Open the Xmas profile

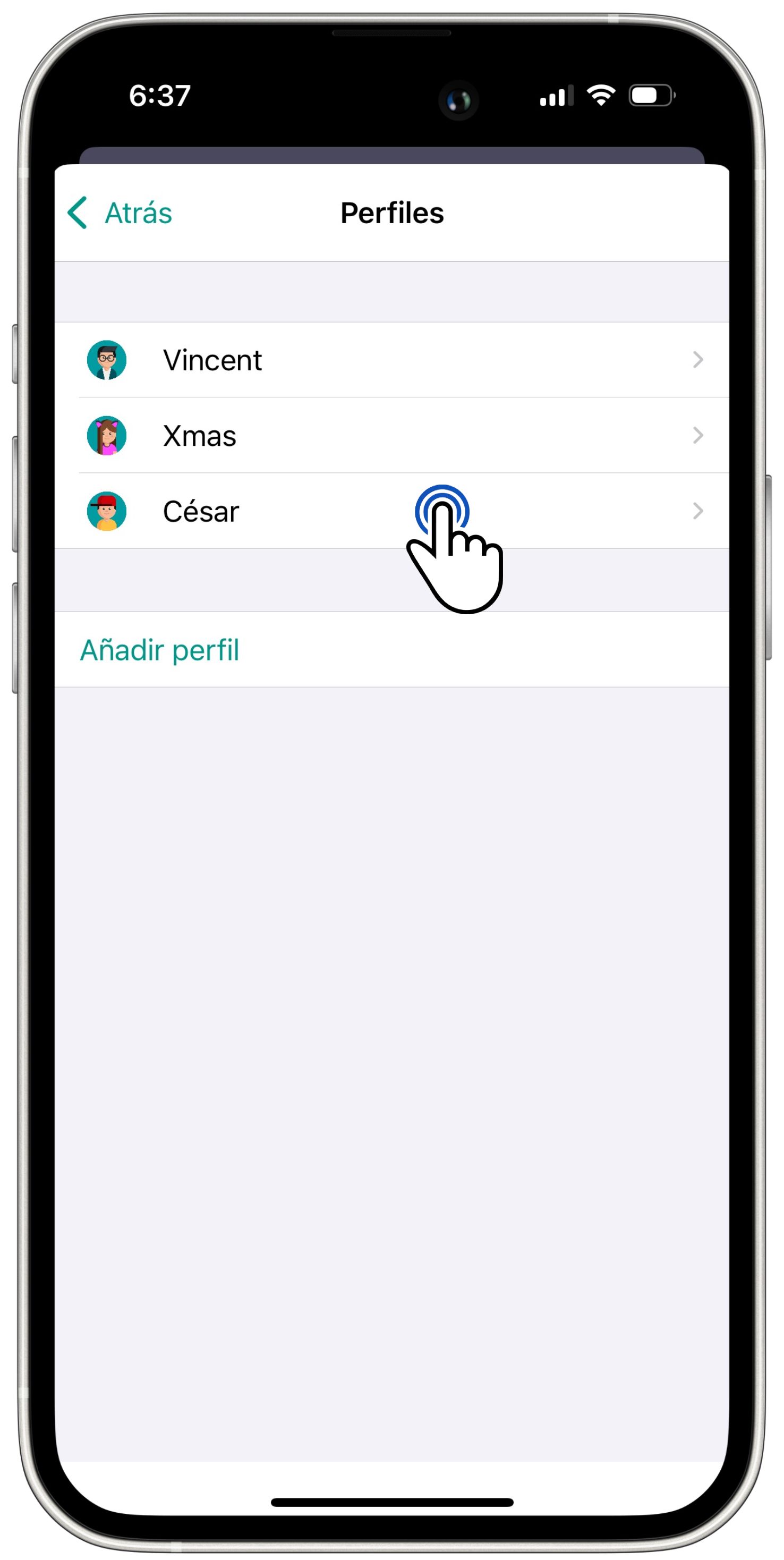tap(391, 435)
